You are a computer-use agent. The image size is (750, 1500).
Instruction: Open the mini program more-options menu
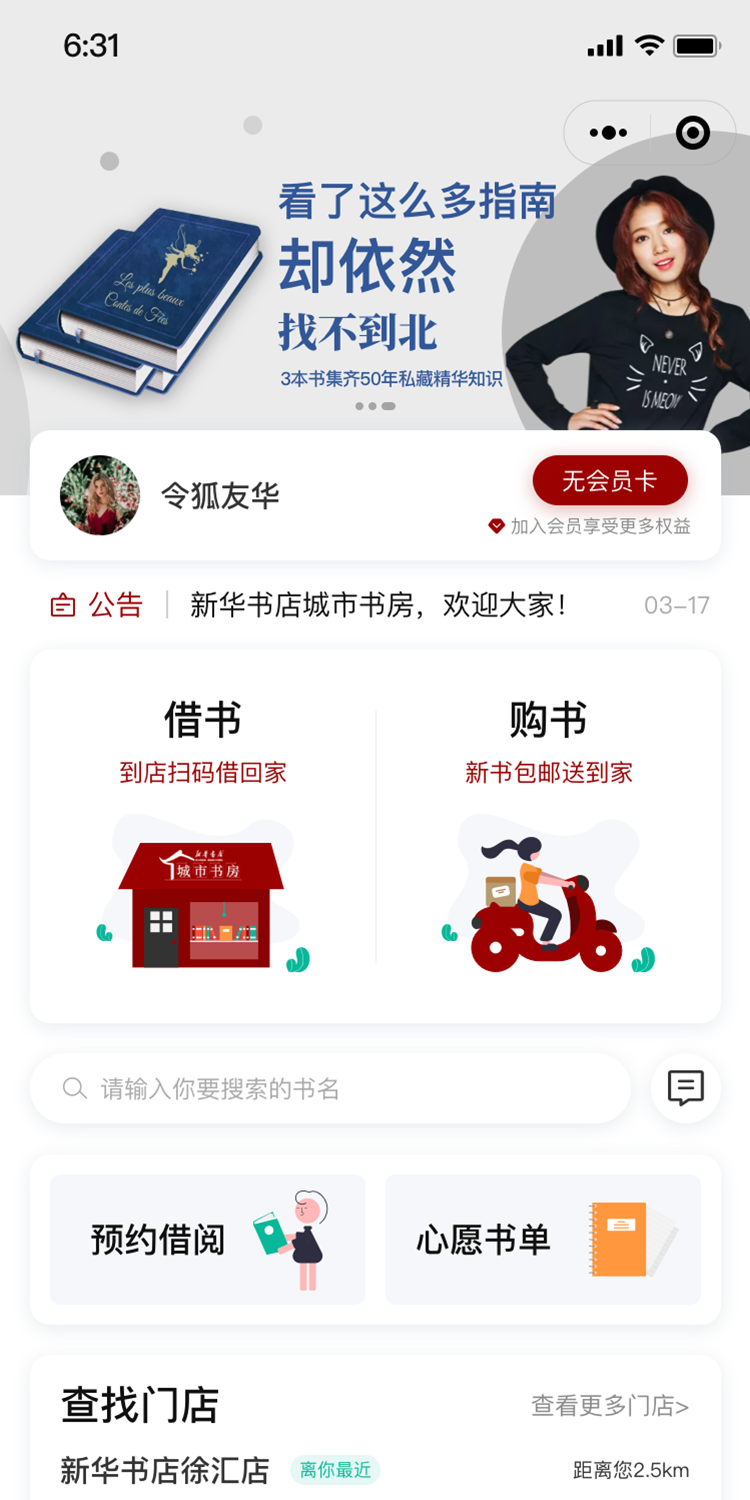coord(608,133)
